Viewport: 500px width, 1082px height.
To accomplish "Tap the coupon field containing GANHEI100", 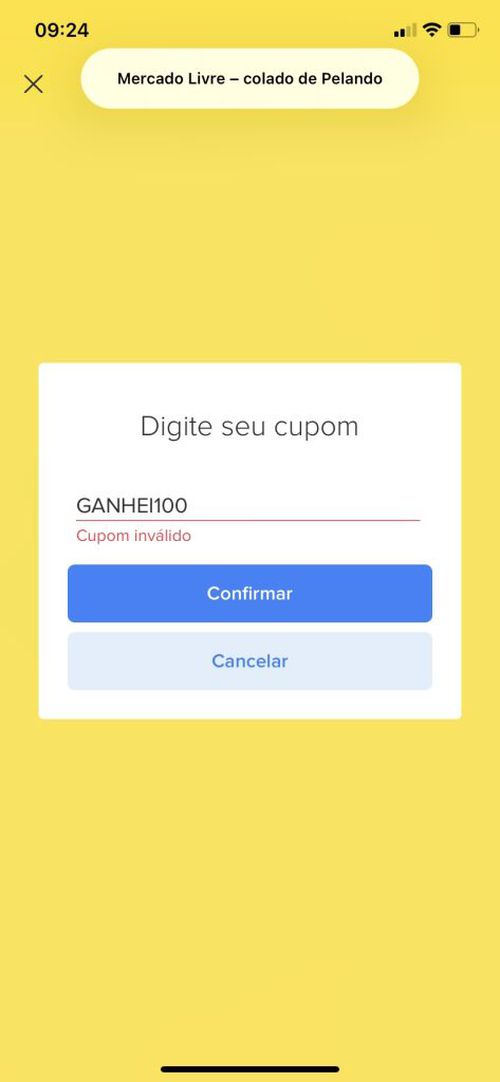I will tap(248, 506).
